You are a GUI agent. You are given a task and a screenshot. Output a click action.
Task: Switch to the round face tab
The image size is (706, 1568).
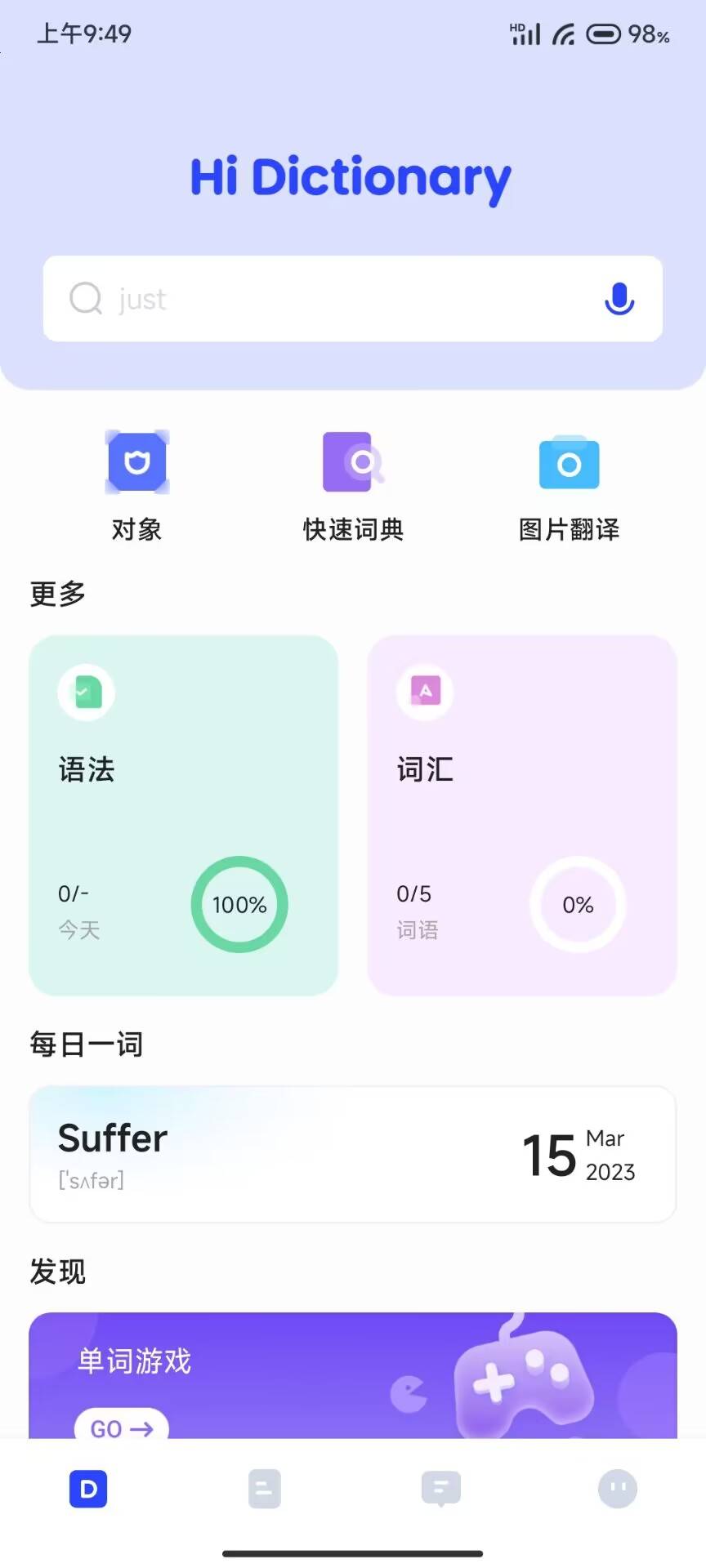[618, 1489]
